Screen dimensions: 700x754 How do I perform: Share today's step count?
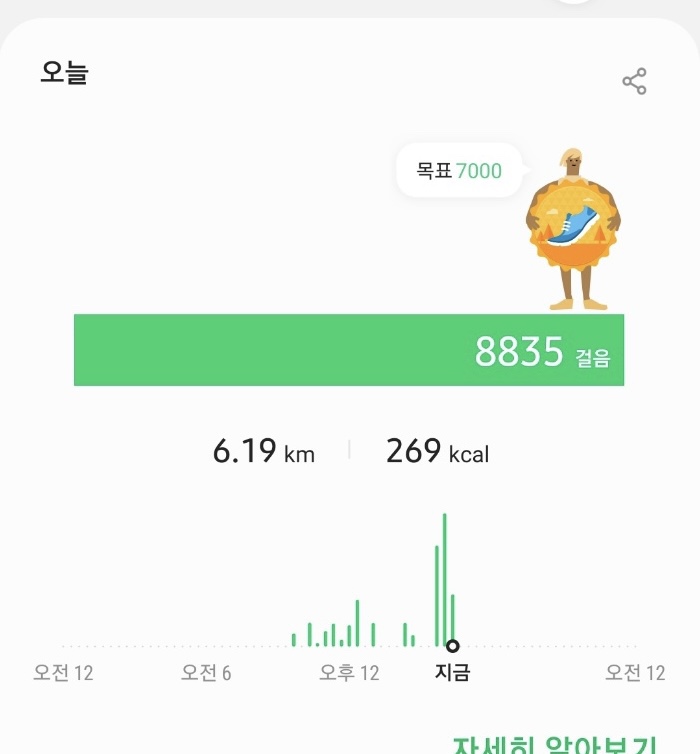click(x=634, y=82)
